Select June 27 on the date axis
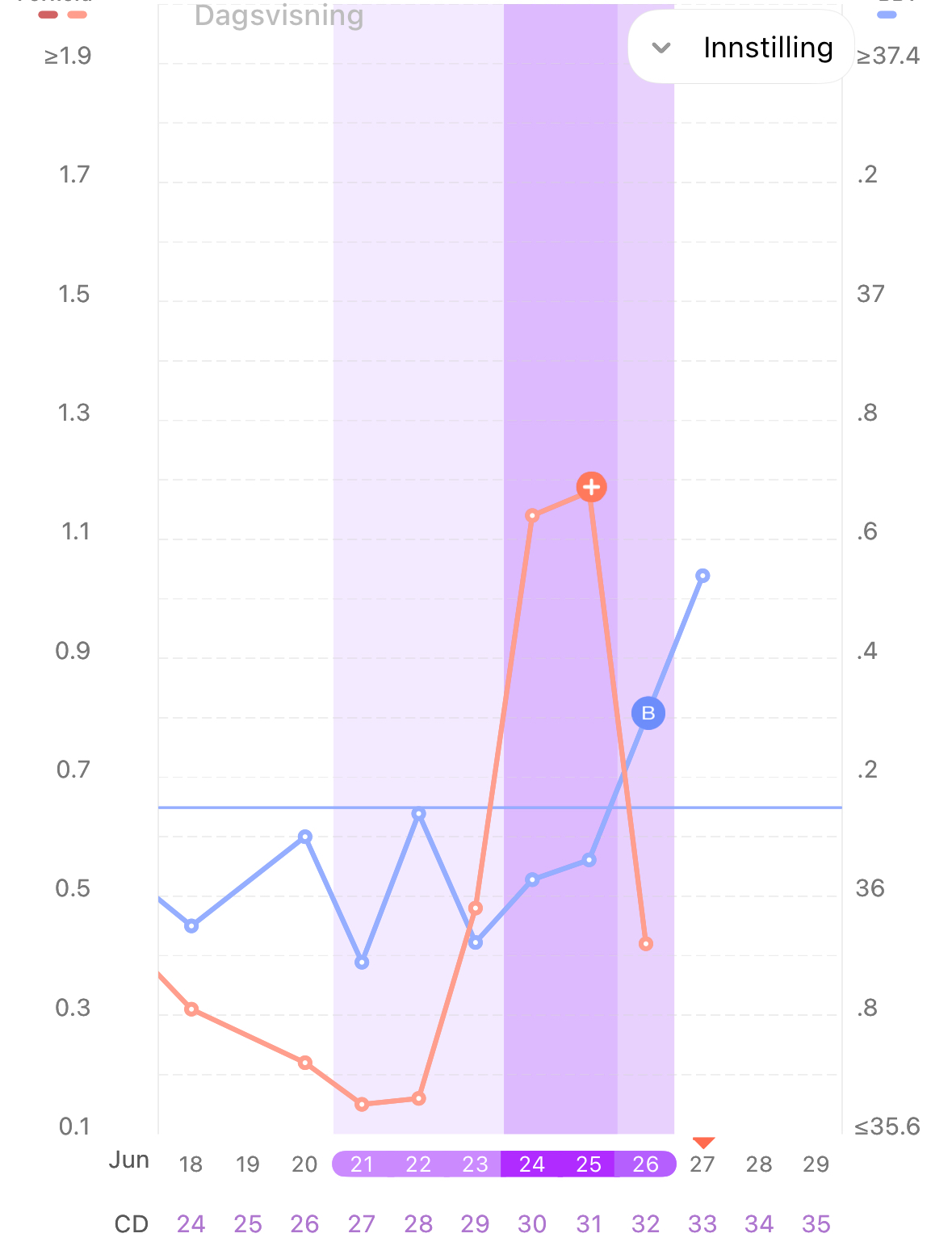Screen dimensions: 952x1246 [702, 1164]
